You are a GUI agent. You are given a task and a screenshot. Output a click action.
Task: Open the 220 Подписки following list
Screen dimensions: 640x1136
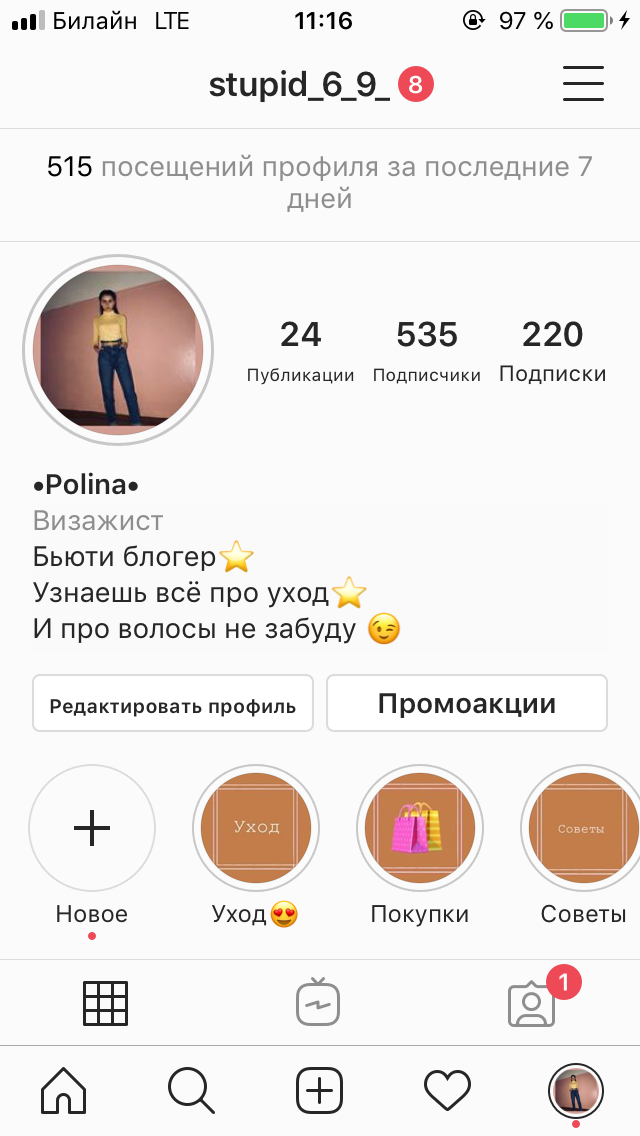[552, 351]
